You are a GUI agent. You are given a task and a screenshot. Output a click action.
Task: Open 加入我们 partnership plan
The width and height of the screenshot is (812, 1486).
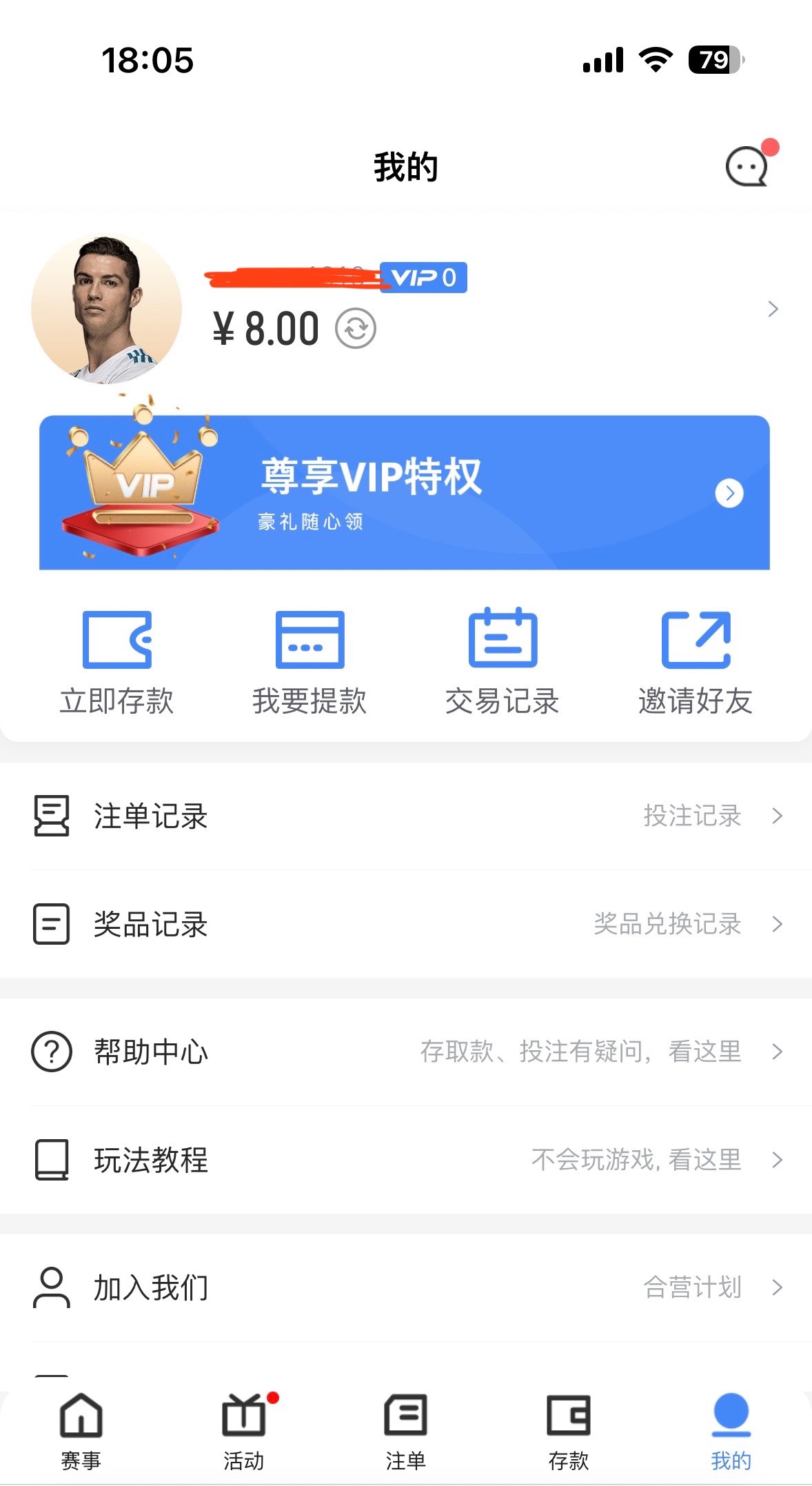406,1287
